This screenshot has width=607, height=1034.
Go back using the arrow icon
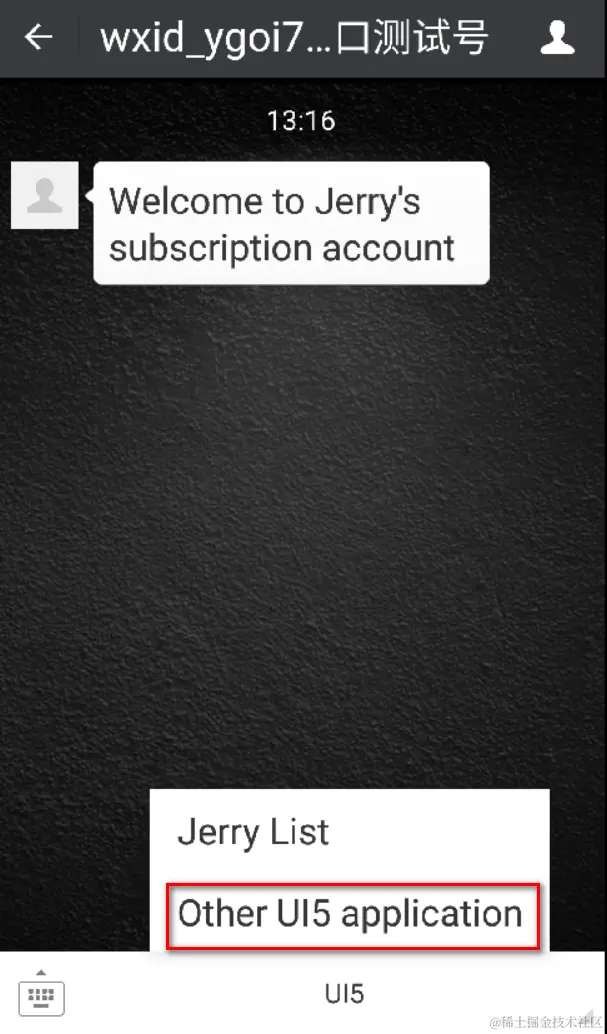[38, 38]
